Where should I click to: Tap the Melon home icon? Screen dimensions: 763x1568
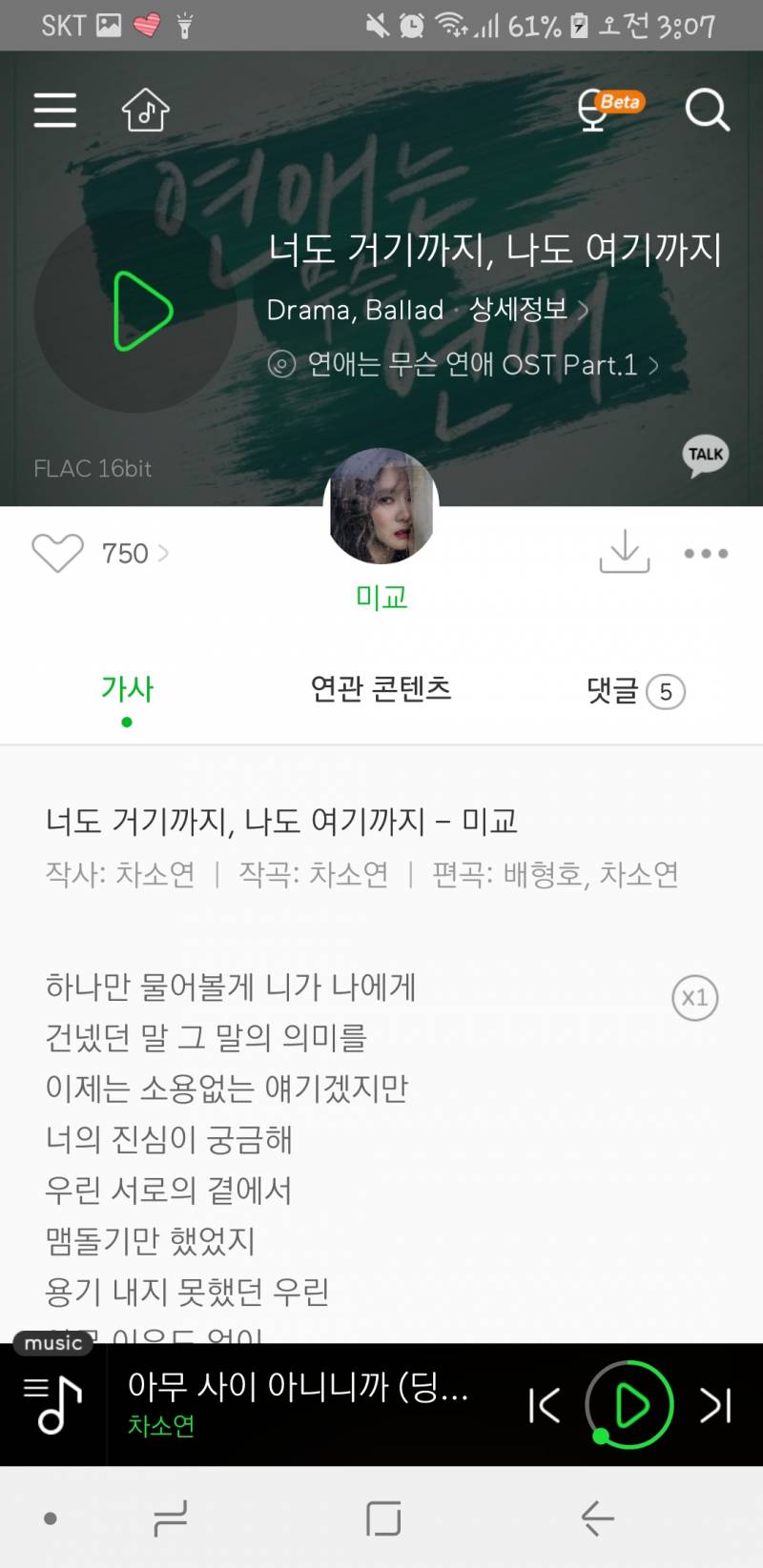tap(144, 111)
